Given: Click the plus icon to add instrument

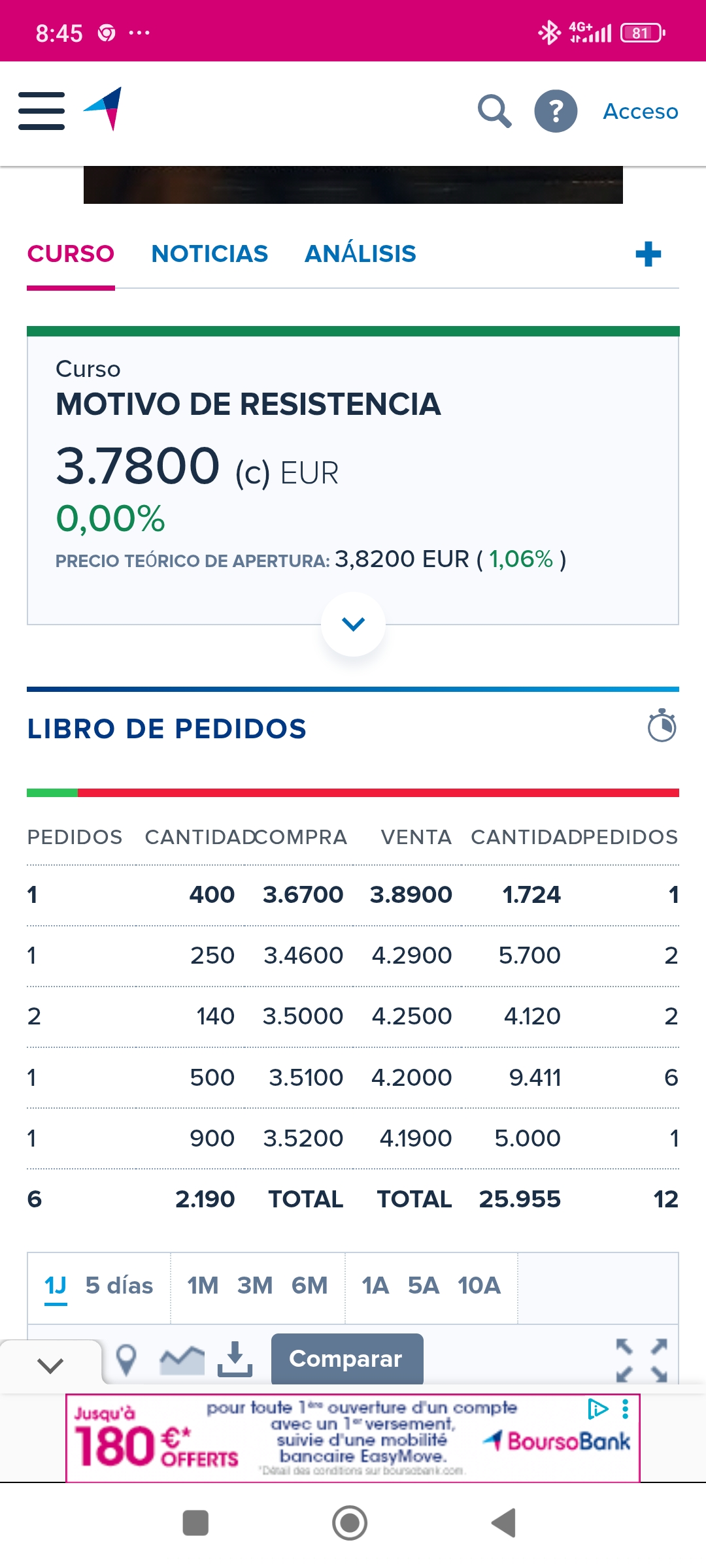Looking at the screenshot, I should [x=648, y=255].
